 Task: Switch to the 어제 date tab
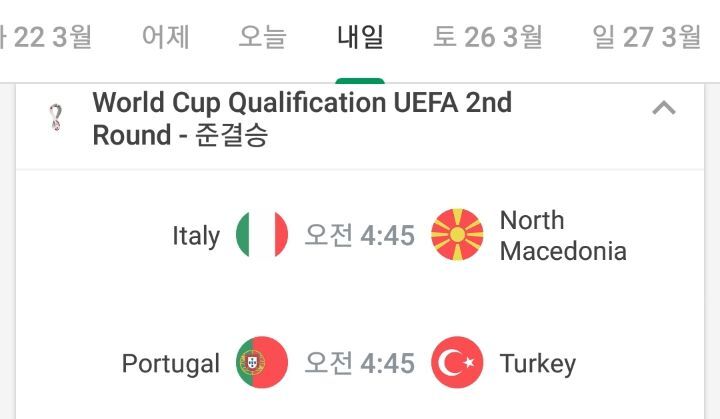click(x=165, y=38)
